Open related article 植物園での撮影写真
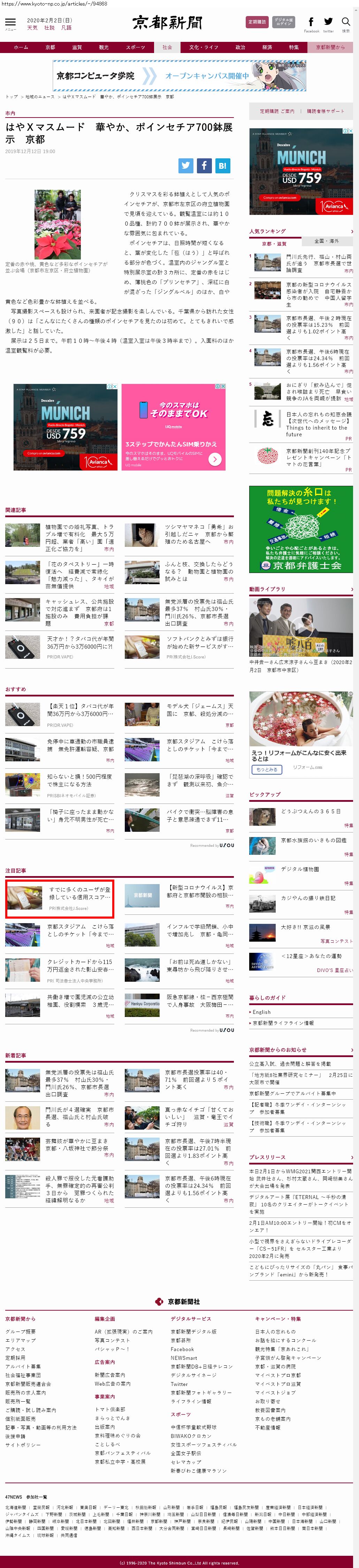Image resolution: width=359 pixels, height=1568 pixels. [79, 537]
